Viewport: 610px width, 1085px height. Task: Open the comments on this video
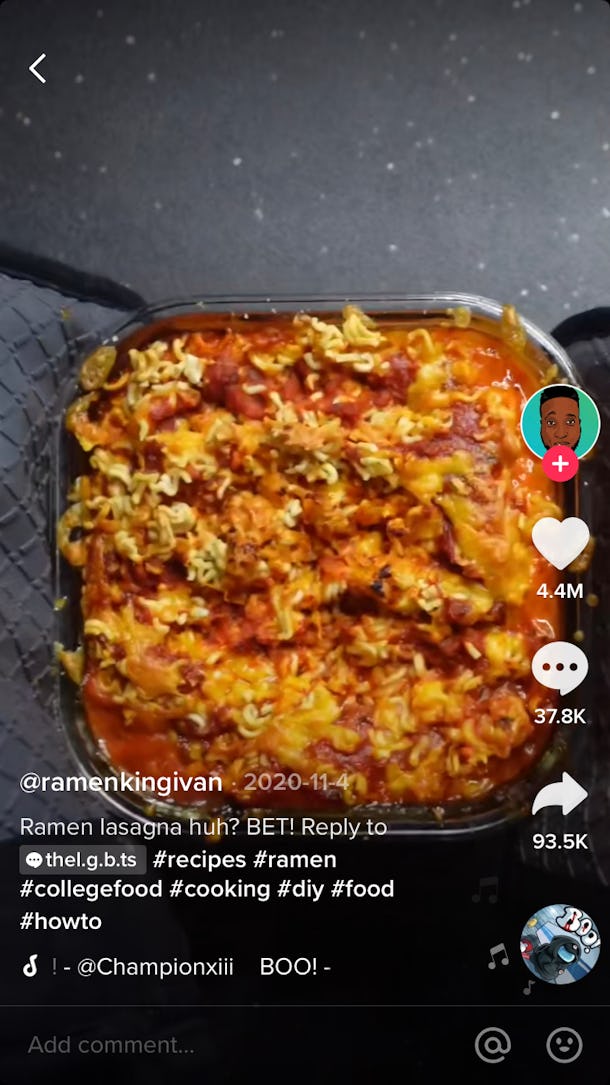coord(560,668)
